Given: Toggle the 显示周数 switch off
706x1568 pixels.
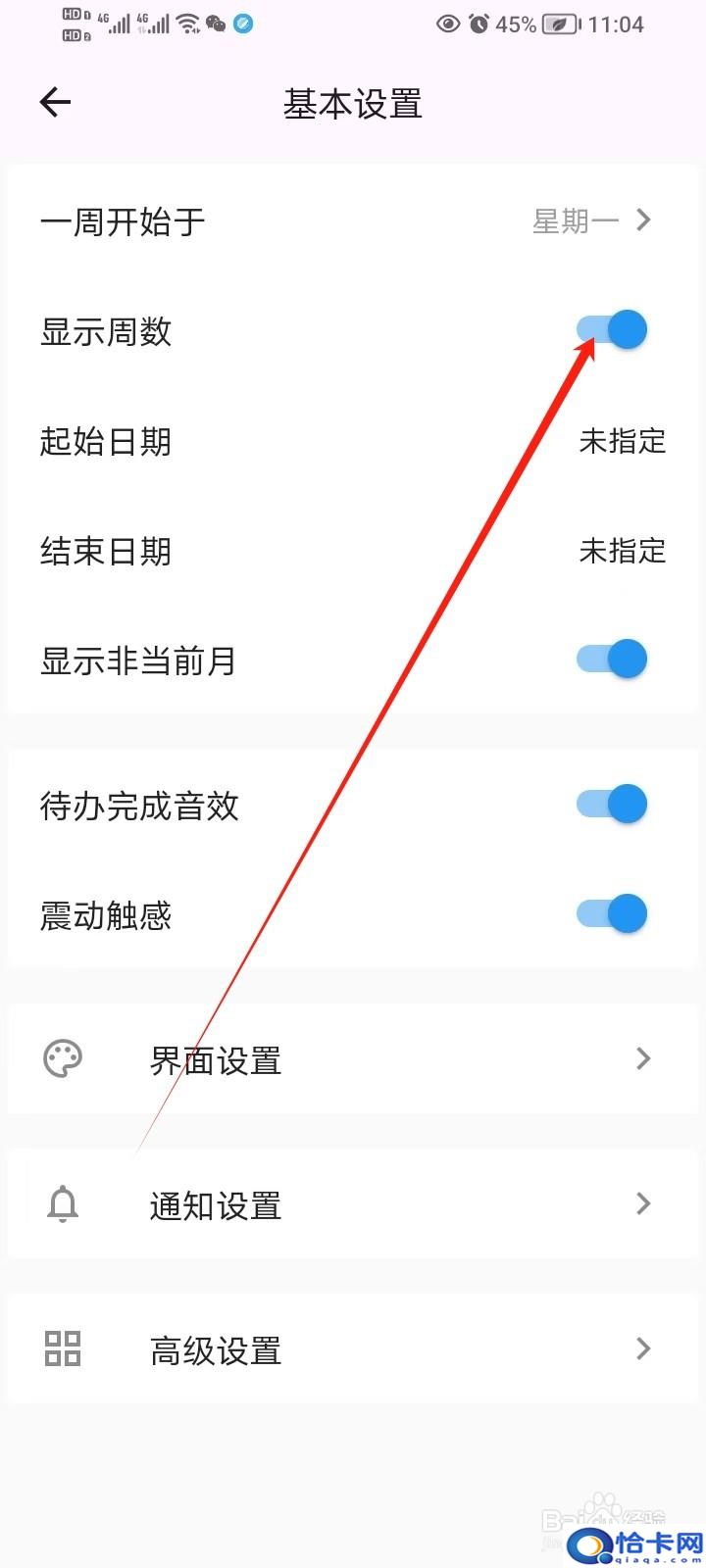Looking at the screenshot, I should point(612,330).
